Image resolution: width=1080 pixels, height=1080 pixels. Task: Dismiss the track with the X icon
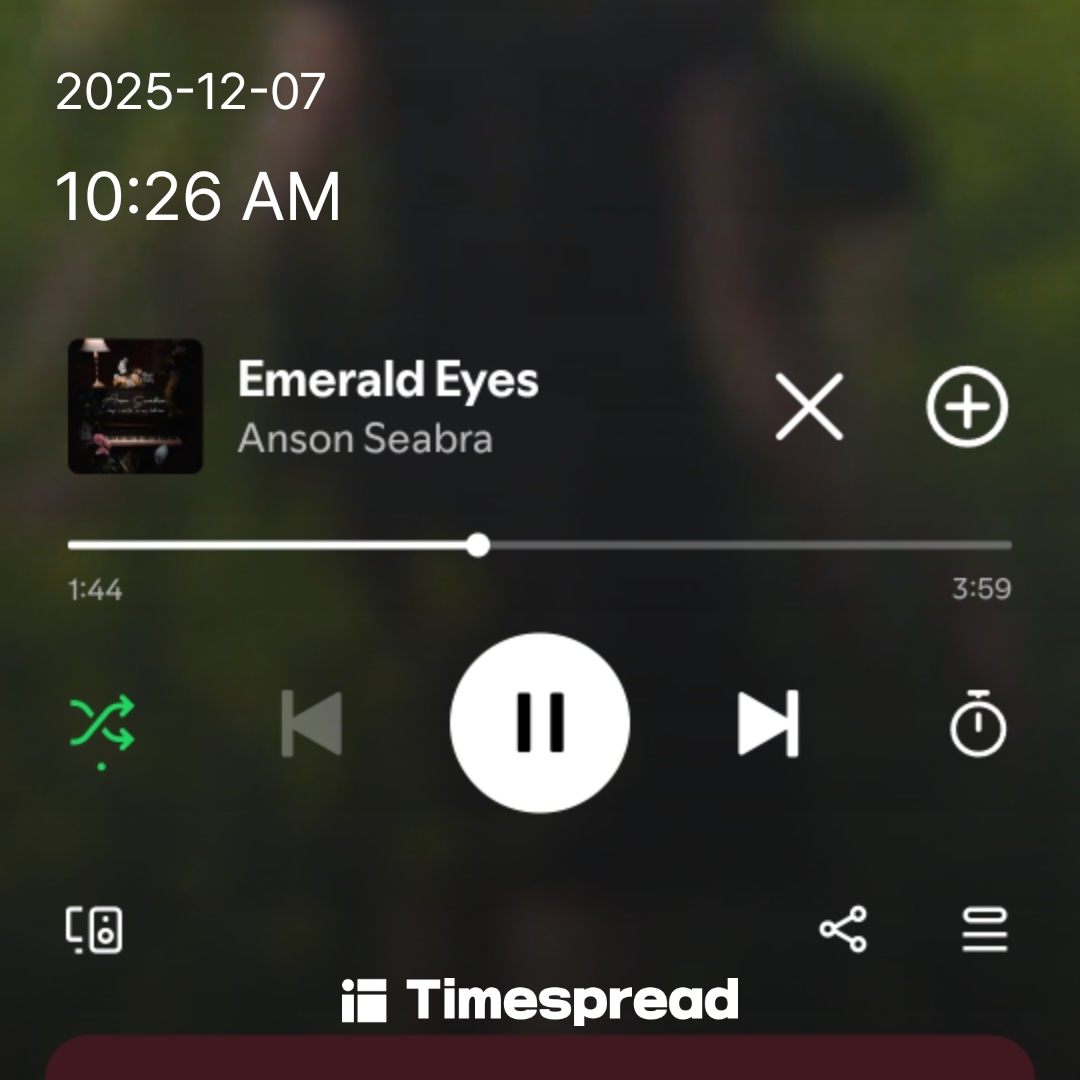pyautogui.click(x=809, y=406)
